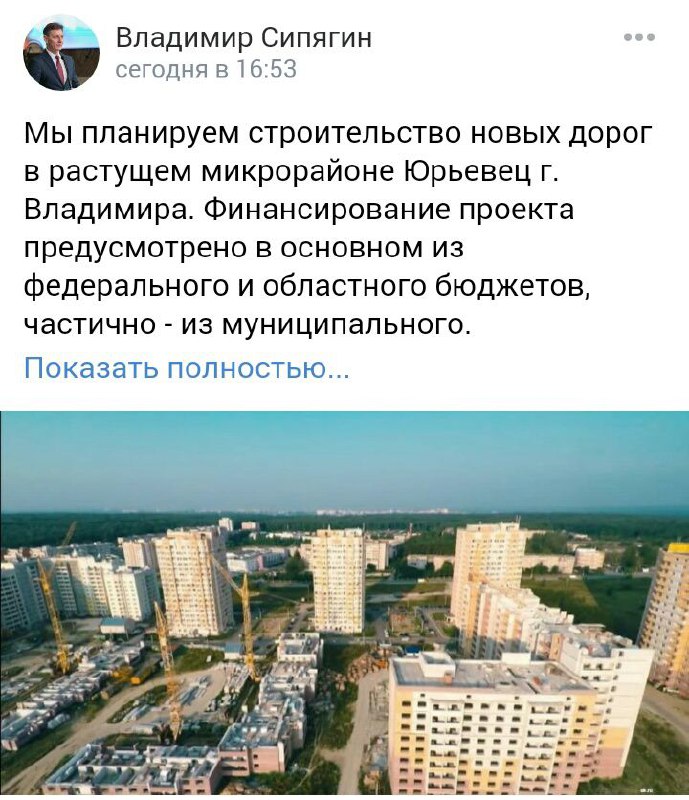Open the attached aerial photo of Юрьевец
689x800 pixels.
pyautogui.click(x=344, y=603)
